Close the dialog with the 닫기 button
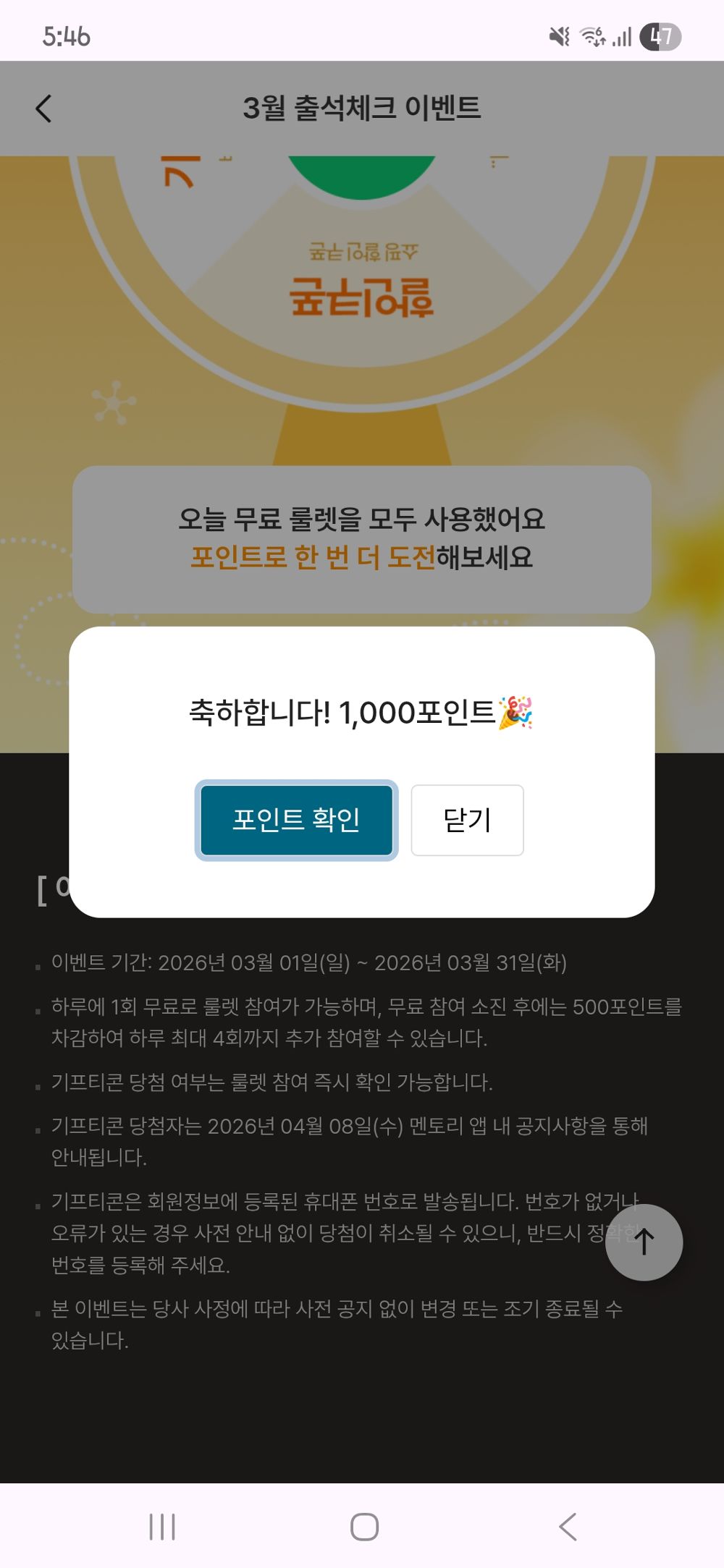Viewport: 724px width, 1568px height. click(x=467, y=818)
